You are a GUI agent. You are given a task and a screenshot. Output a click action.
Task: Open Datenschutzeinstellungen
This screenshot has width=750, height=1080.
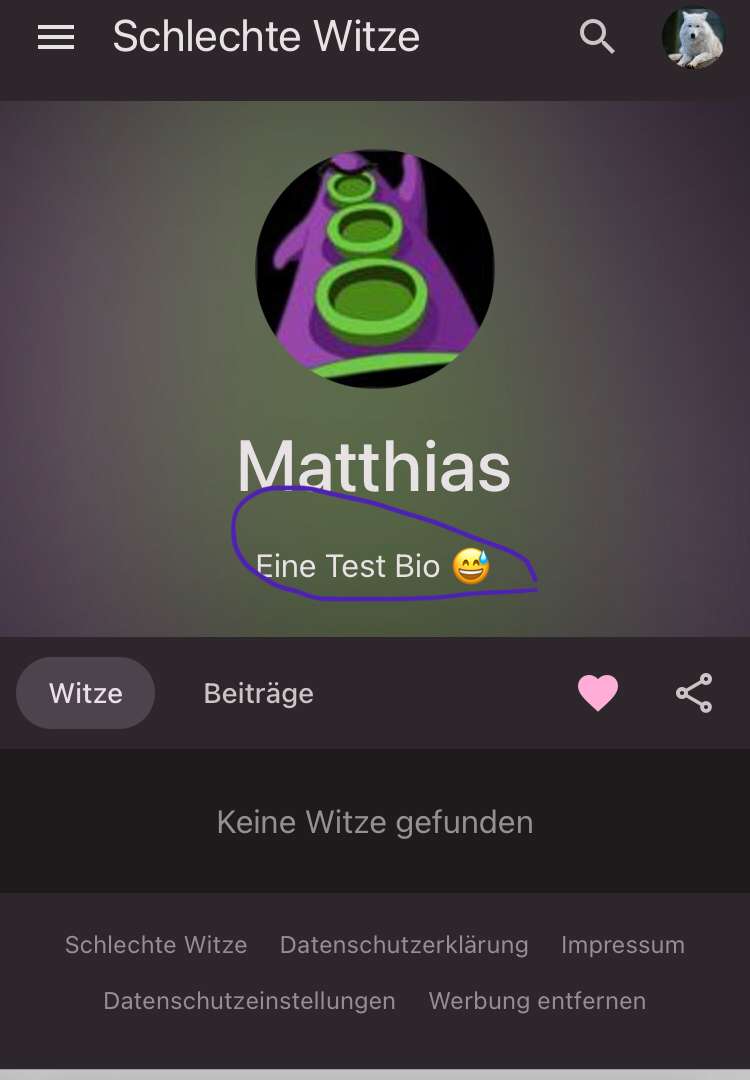(x=249, y=1001)
